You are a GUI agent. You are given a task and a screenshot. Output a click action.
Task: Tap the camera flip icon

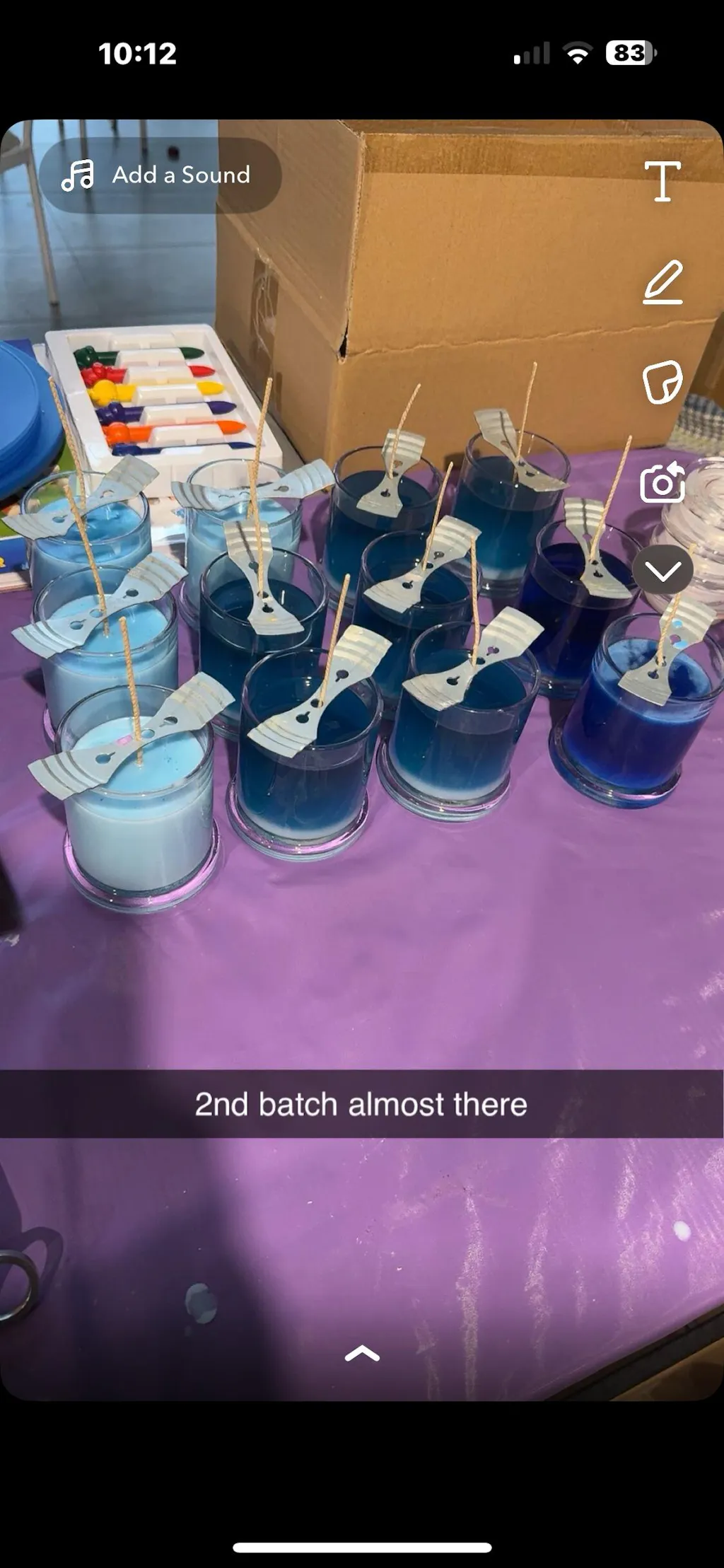(662, 482)
